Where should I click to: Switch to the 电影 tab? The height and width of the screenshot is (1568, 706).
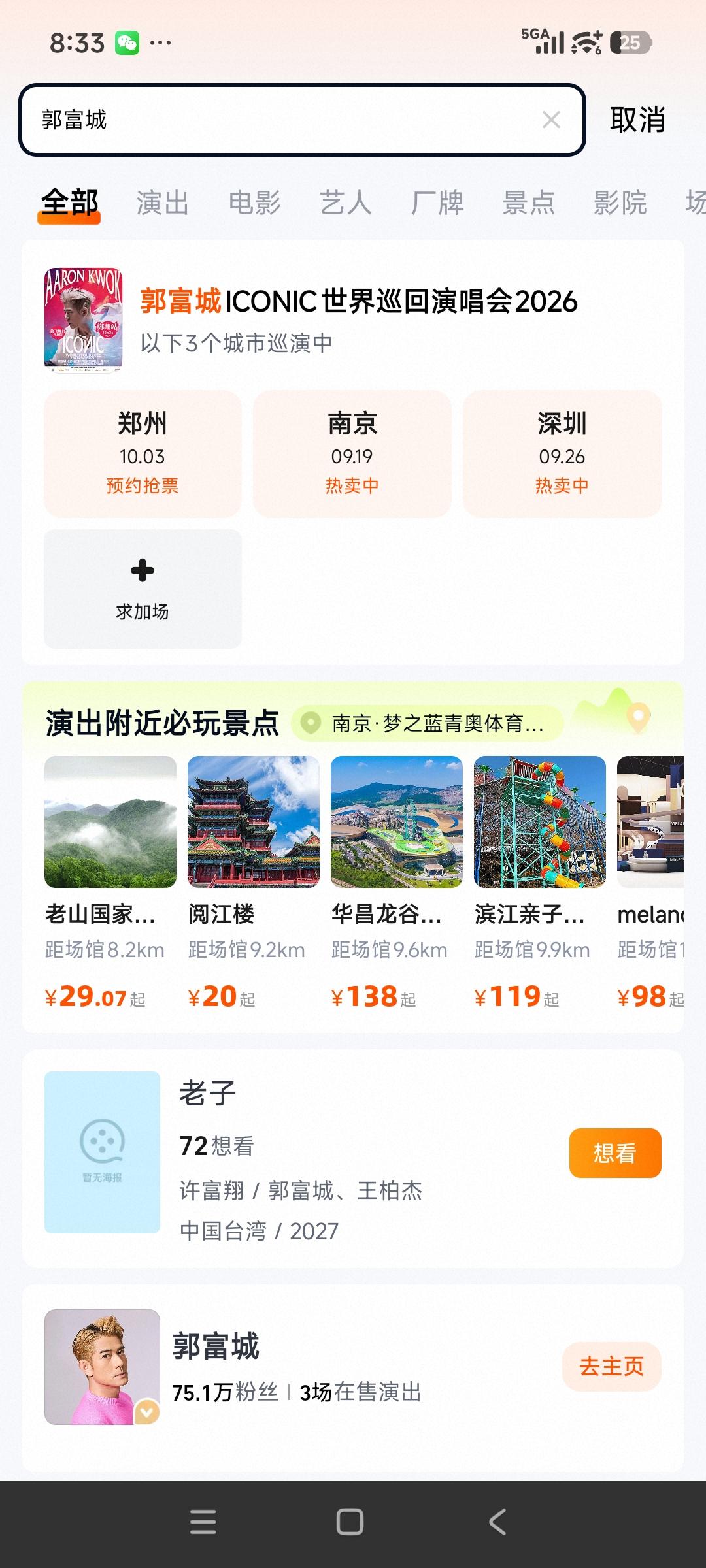254,203
